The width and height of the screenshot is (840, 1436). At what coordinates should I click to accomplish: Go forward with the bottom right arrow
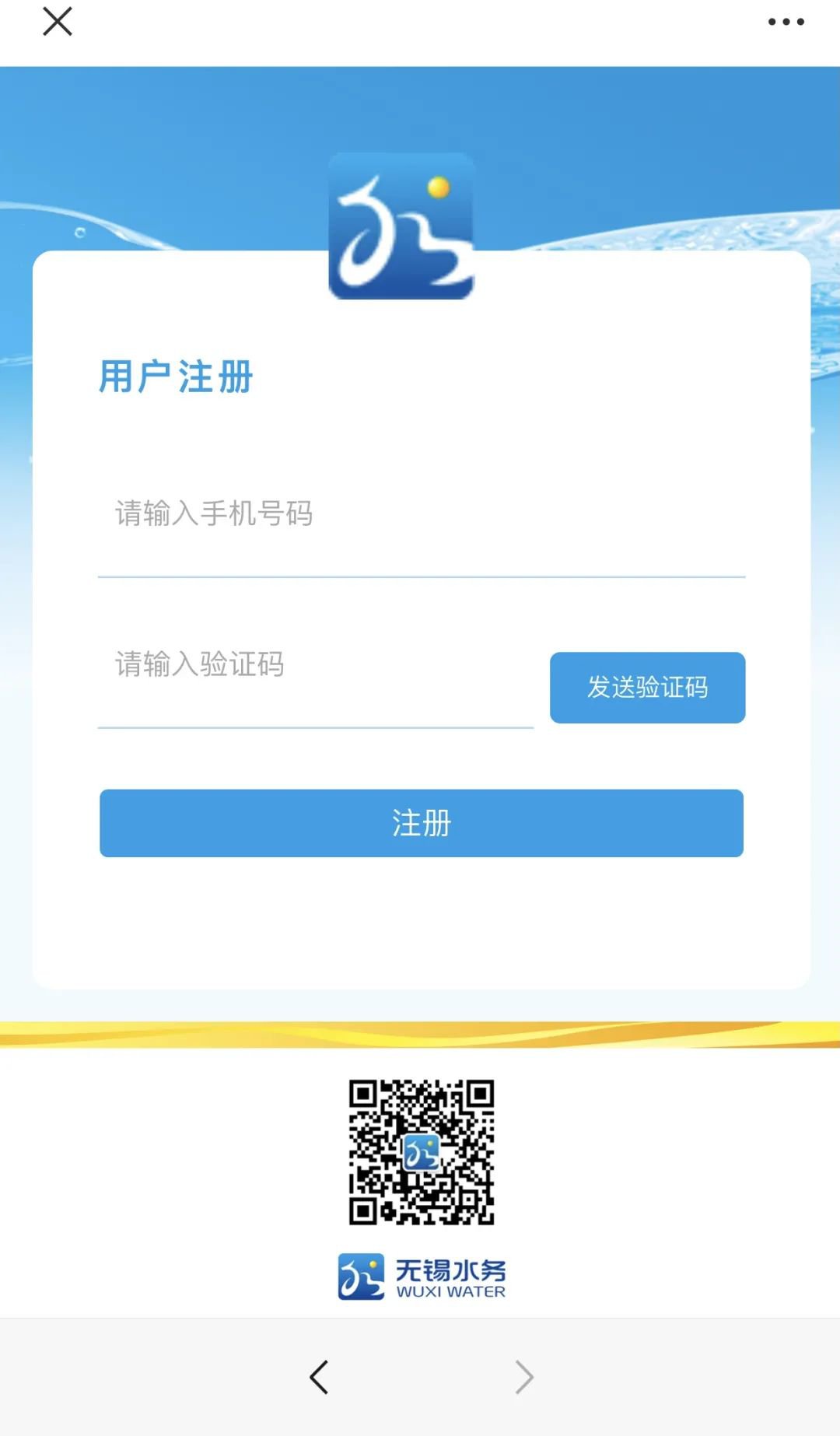point(524,1377)
